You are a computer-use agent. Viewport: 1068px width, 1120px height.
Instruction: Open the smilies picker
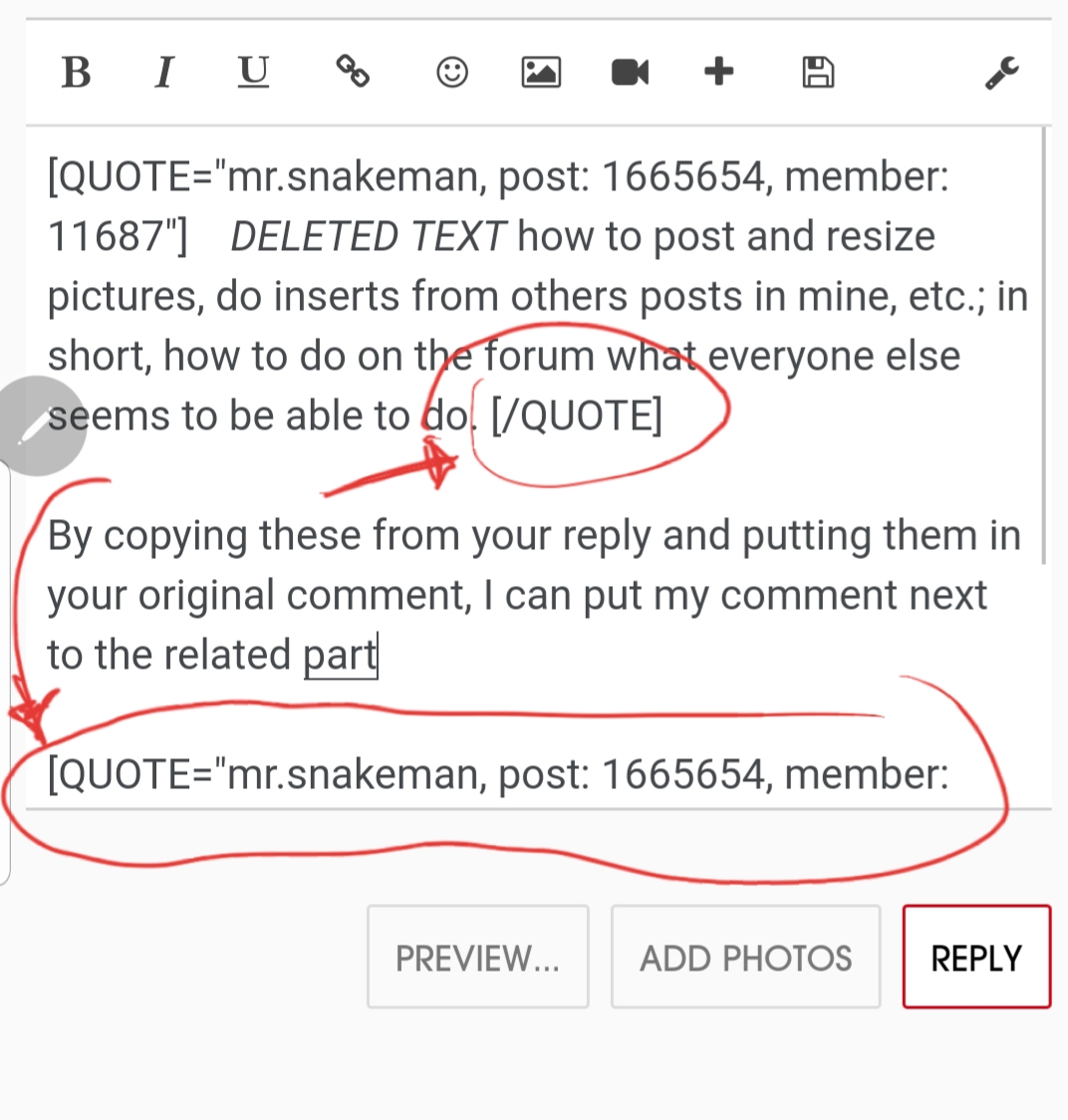click(x=452, y=73)
